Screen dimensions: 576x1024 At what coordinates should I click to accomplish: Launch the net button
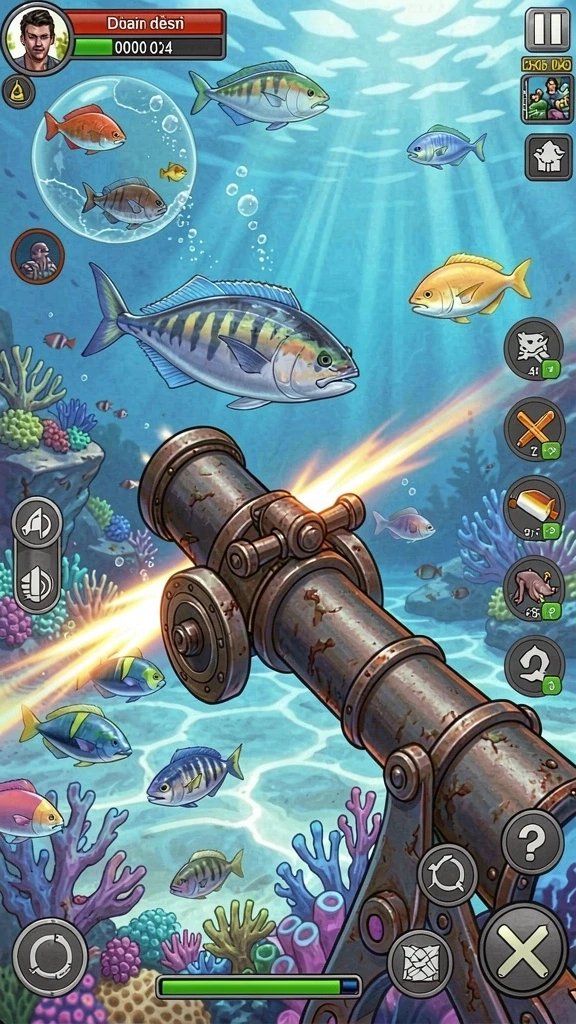[420, 963]
